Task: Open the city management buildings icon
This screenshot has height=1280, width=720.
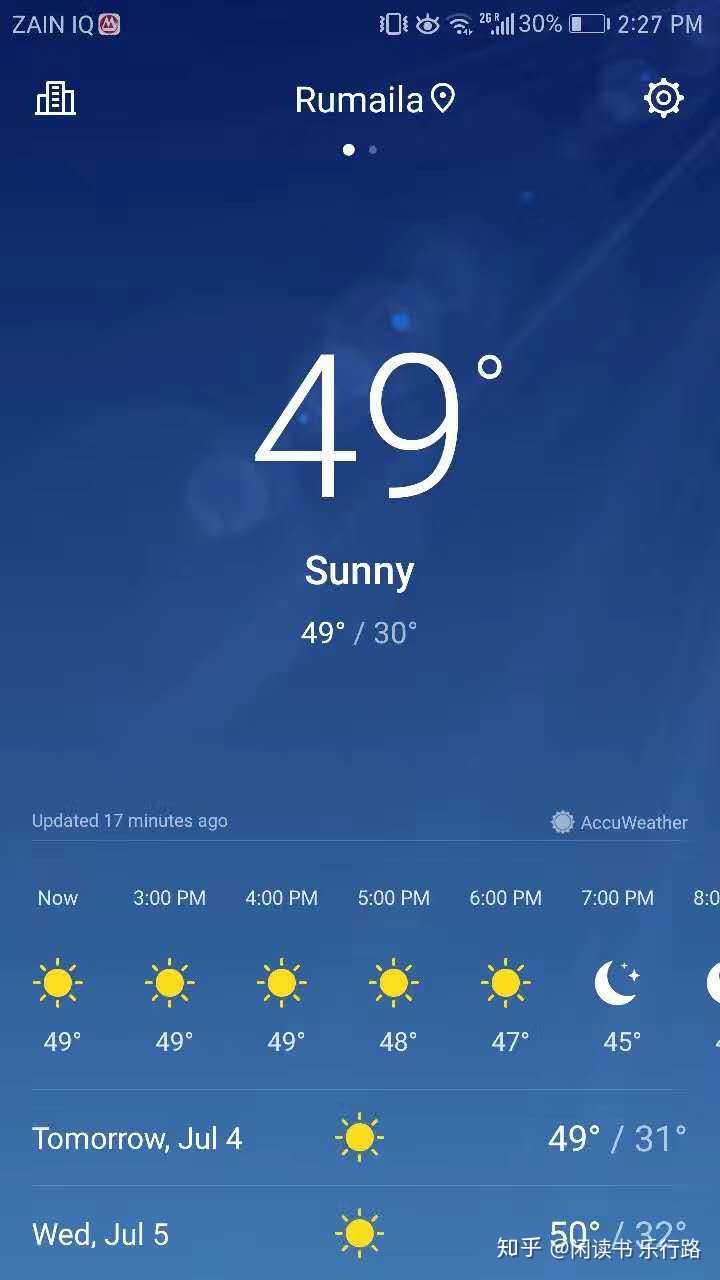Action: 56,98
